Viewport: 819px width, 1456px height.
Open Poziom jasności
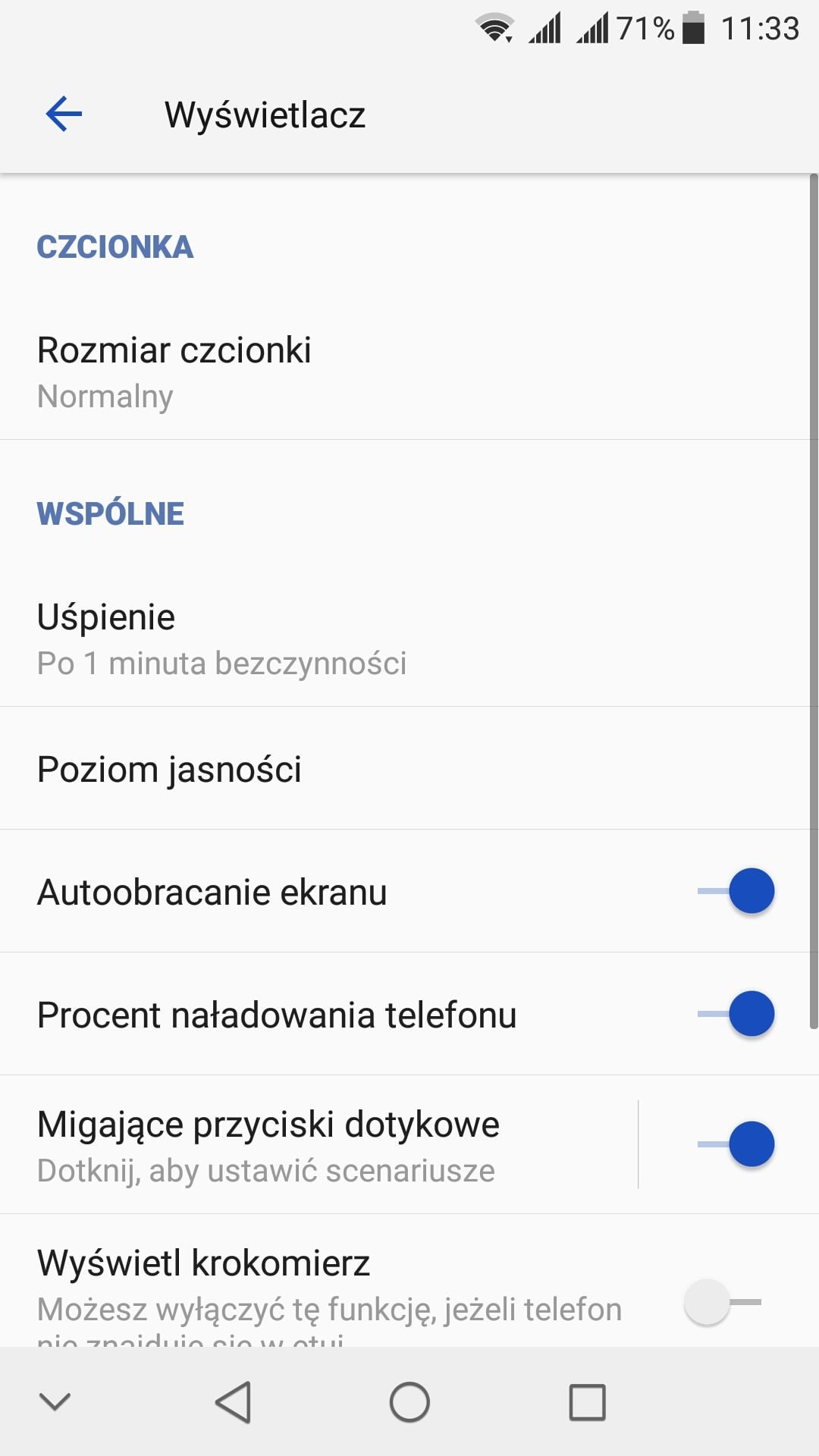click(x=409, y=768)
